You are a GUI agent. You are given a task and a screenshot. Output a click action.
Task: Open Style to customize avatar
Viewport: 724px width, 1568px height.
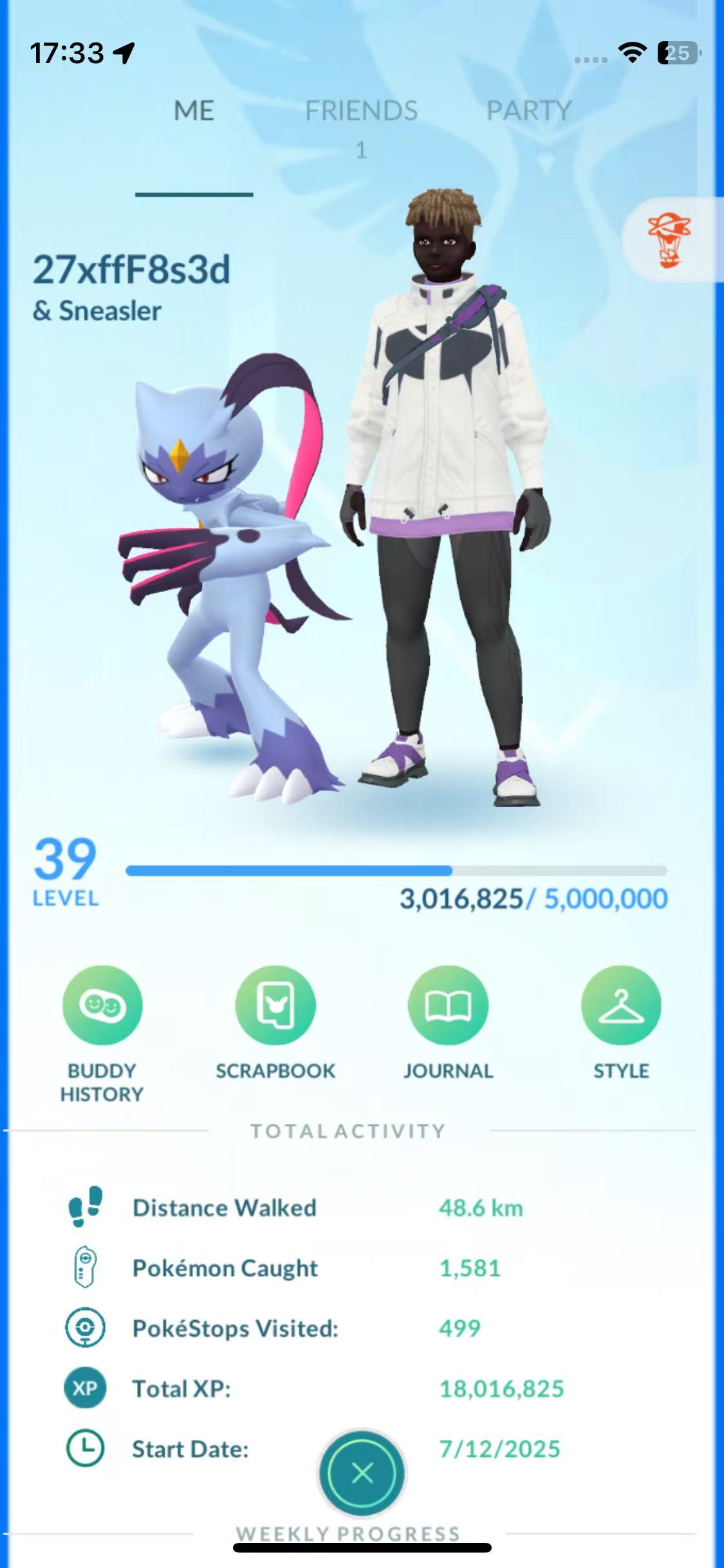click(x=621, y=1005)
